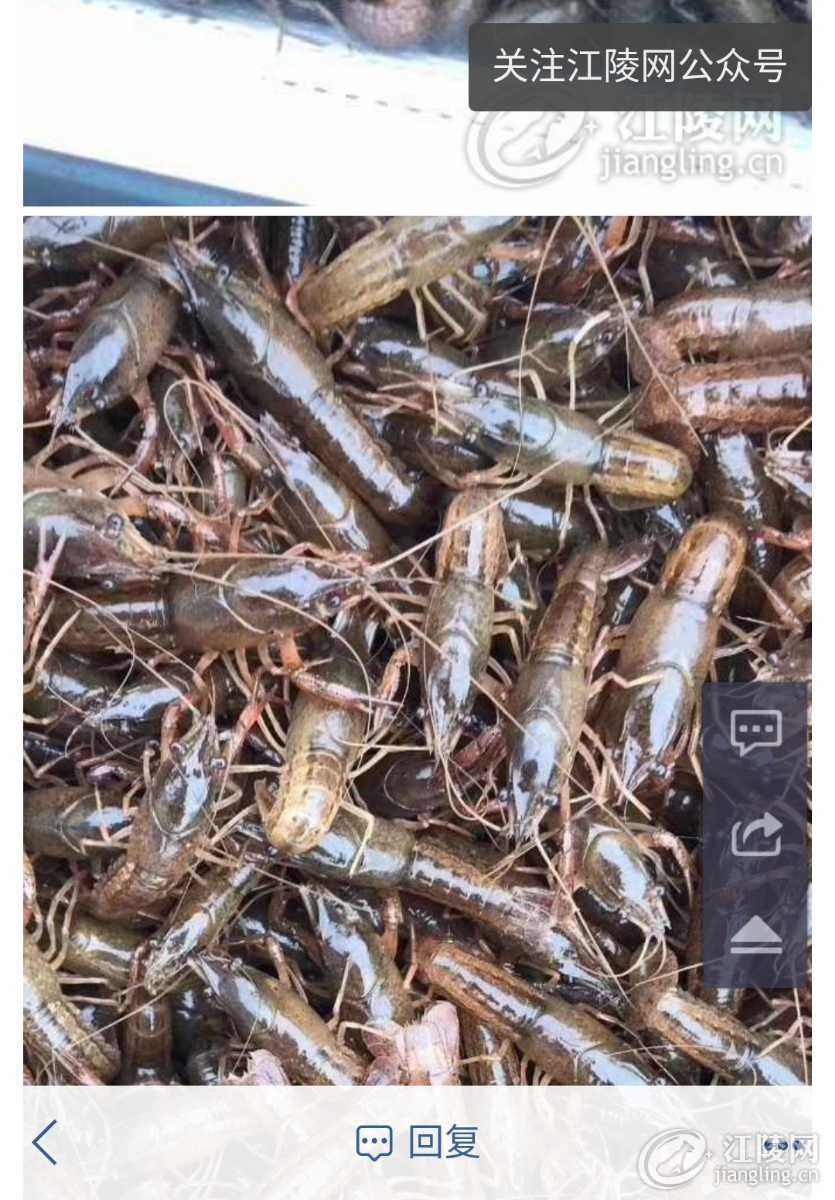Open the three-dot more options menu
Image resolution: width=835 pixels, height=1200 pixels.
(x=781, y=1145)
